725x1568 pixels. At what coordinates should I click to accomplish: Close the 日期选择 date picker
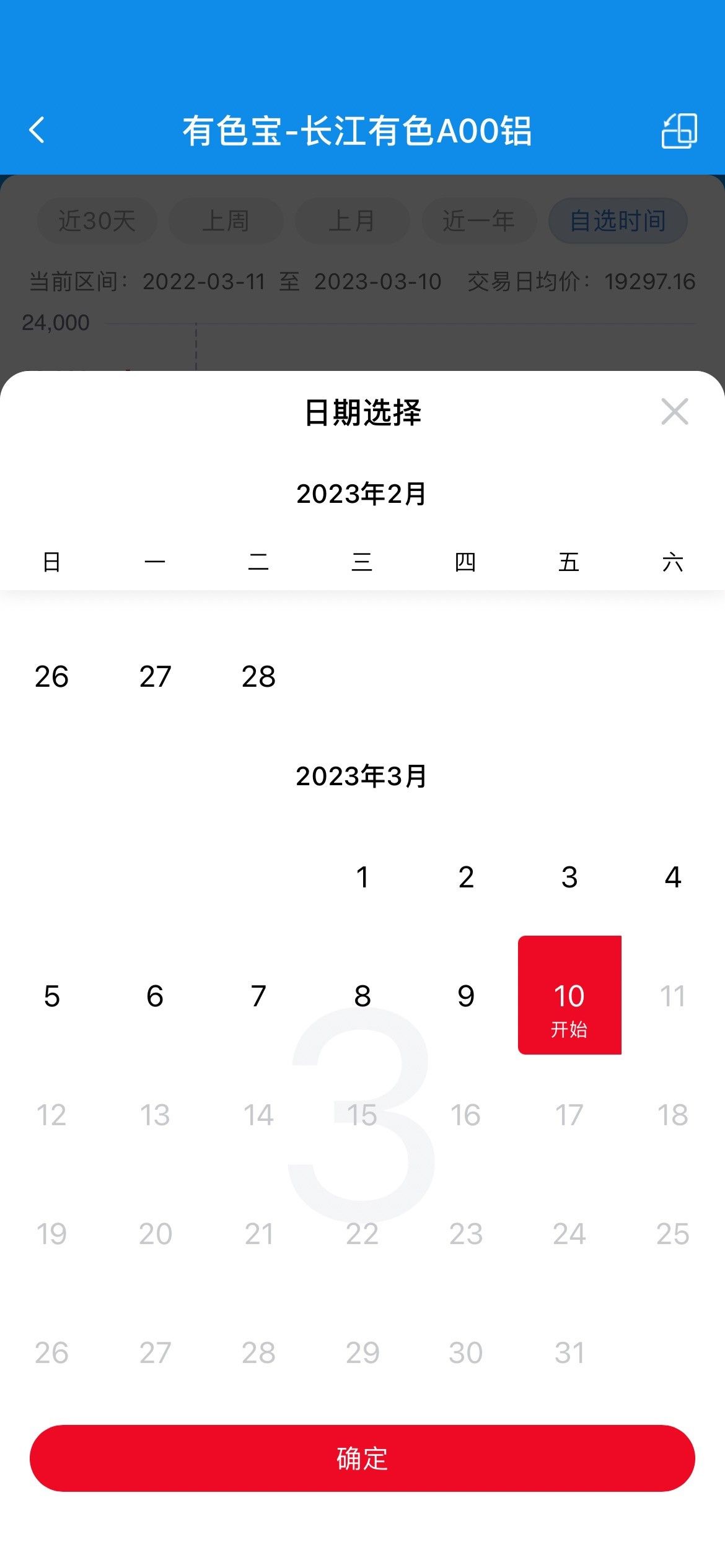(x=674, y=412)
